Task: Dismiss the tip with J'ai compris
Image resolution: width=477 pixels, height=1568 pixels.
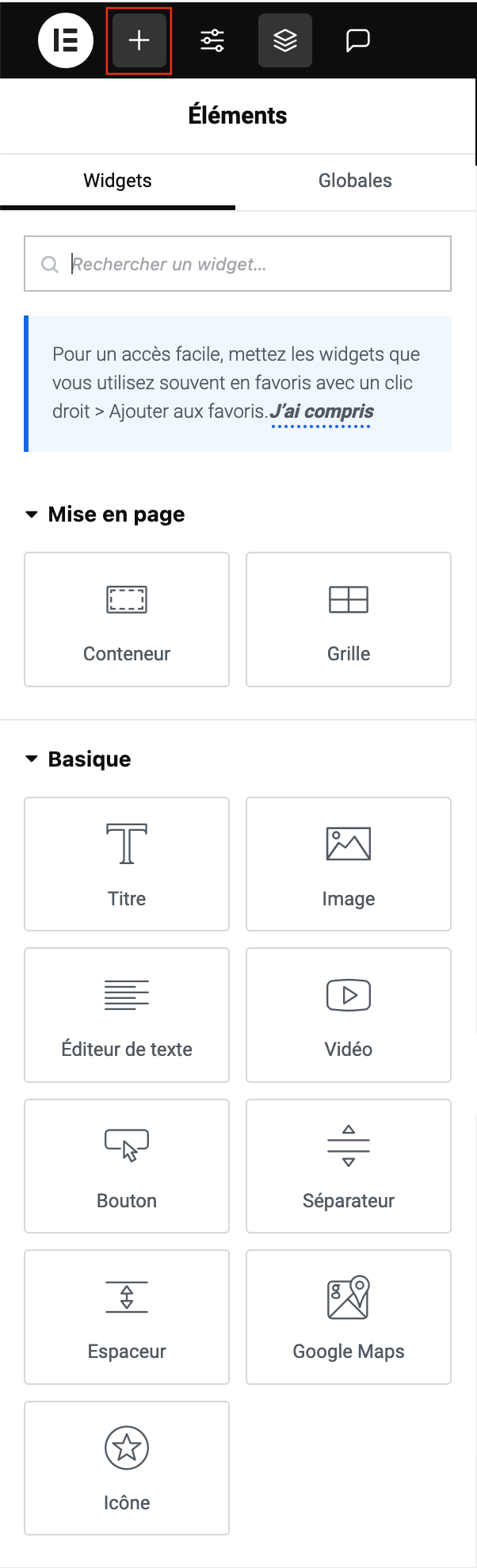Action: tap(322, 411)
